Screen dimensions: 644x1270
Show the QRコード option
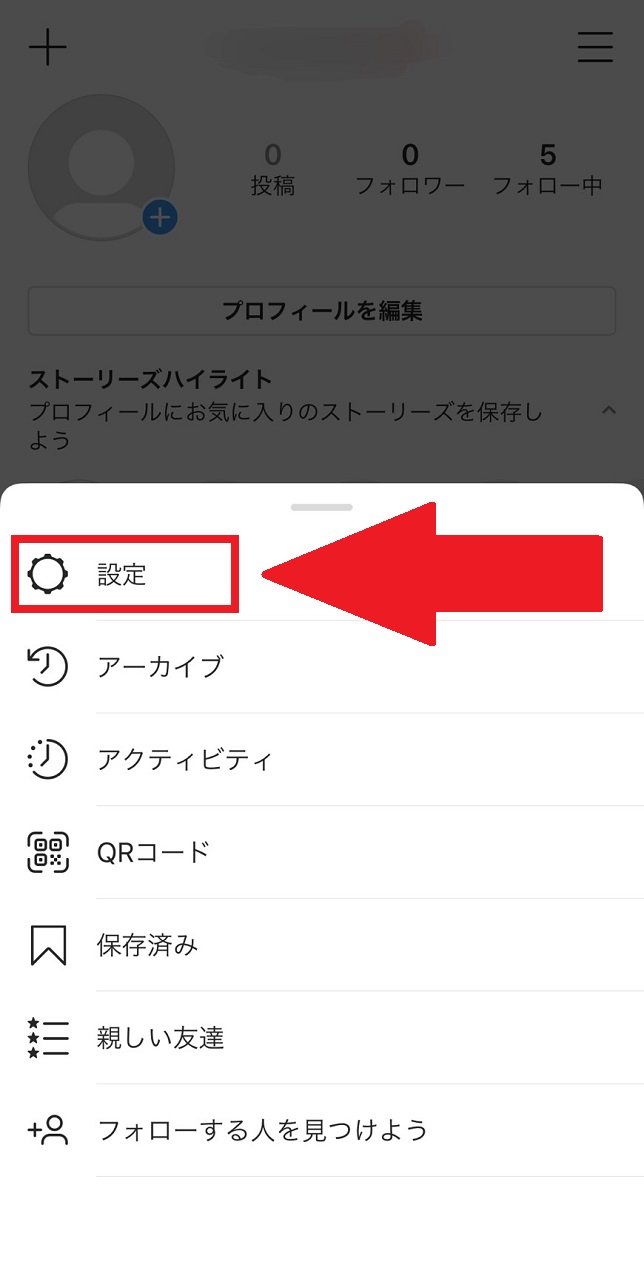pos(154,853)
